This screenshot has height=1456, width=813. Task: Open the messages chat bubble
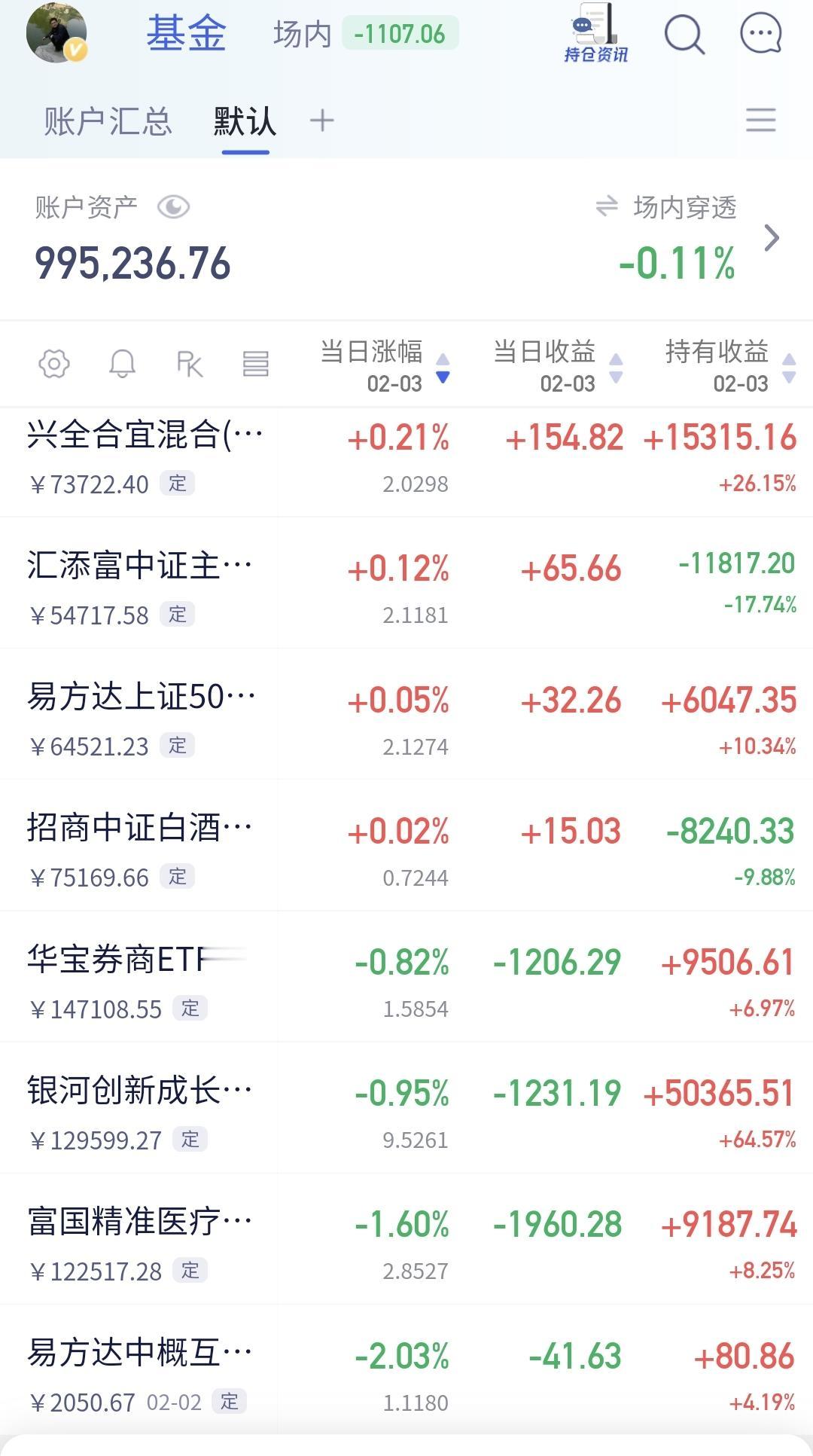[x=761, y=33]
